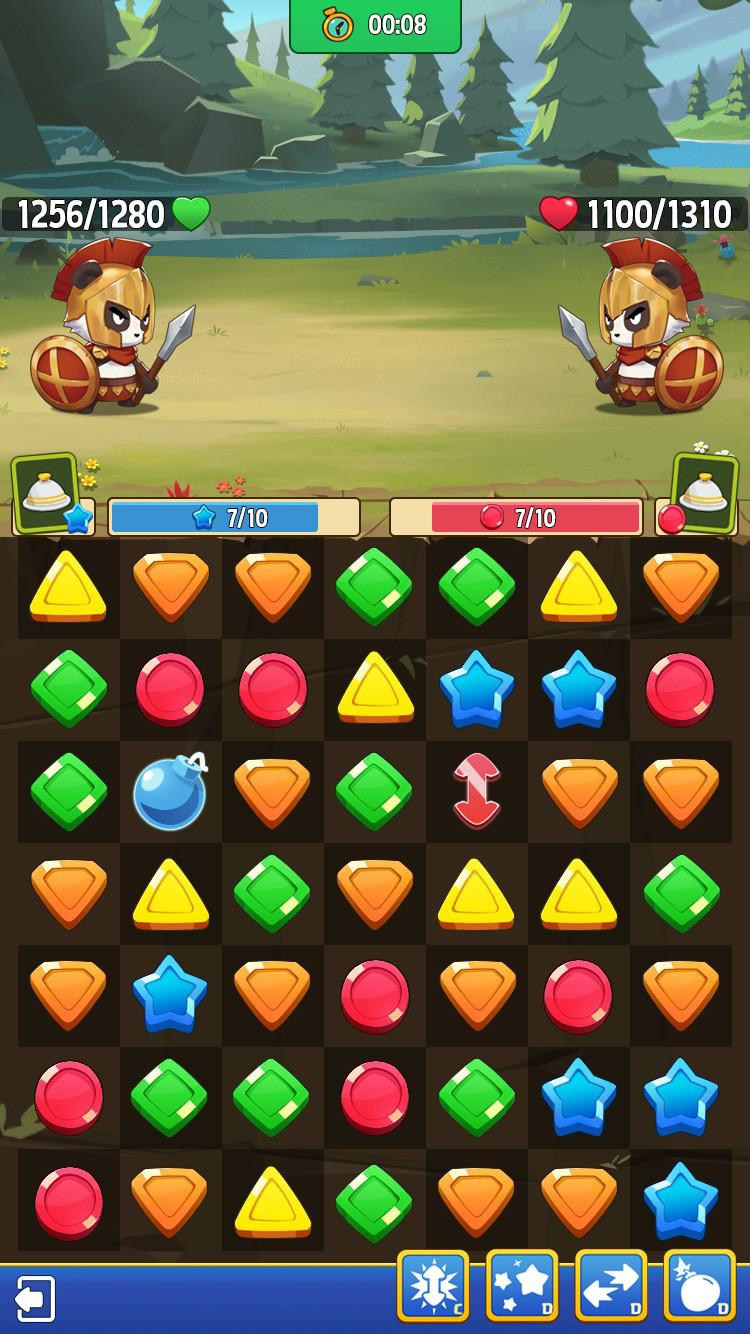
Task: Tap the exit icon in the bottom bar
Action: click(35, 1299)
